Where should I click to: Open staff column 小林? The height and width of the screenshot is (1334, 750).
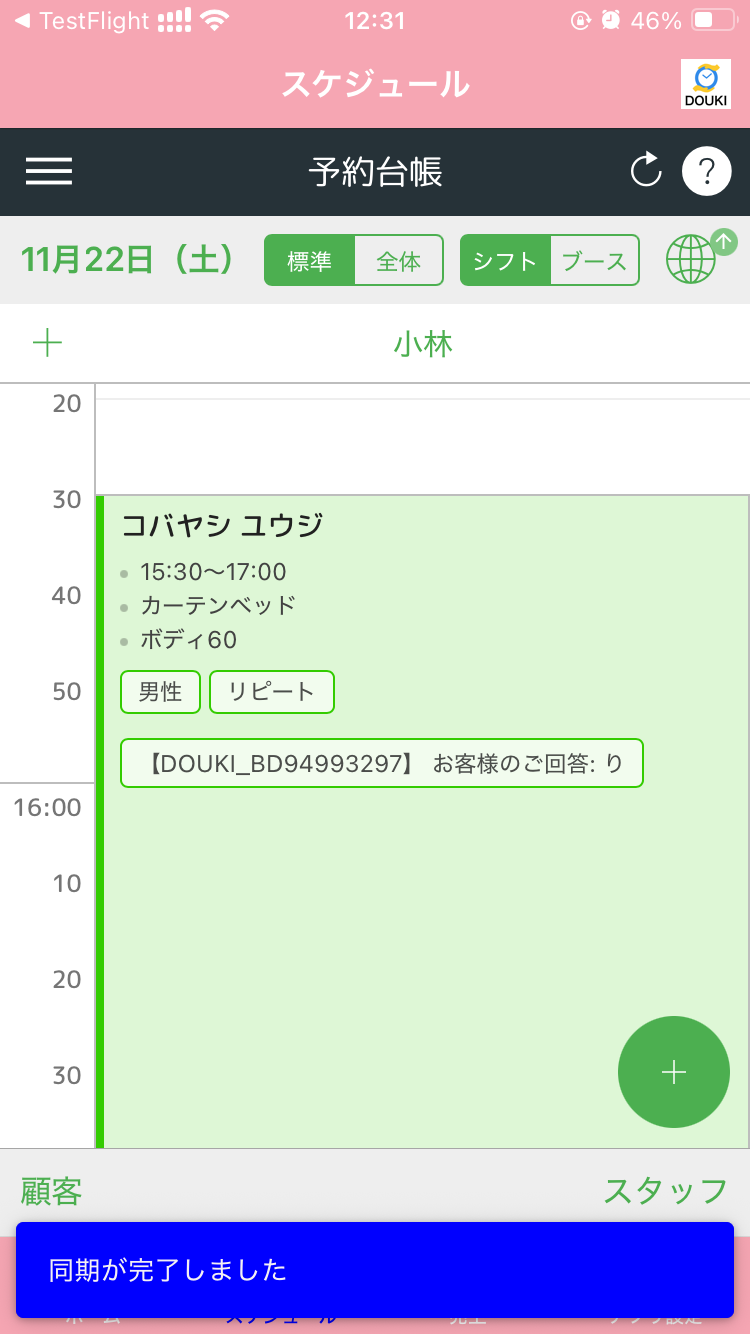(x=423, y=344)
